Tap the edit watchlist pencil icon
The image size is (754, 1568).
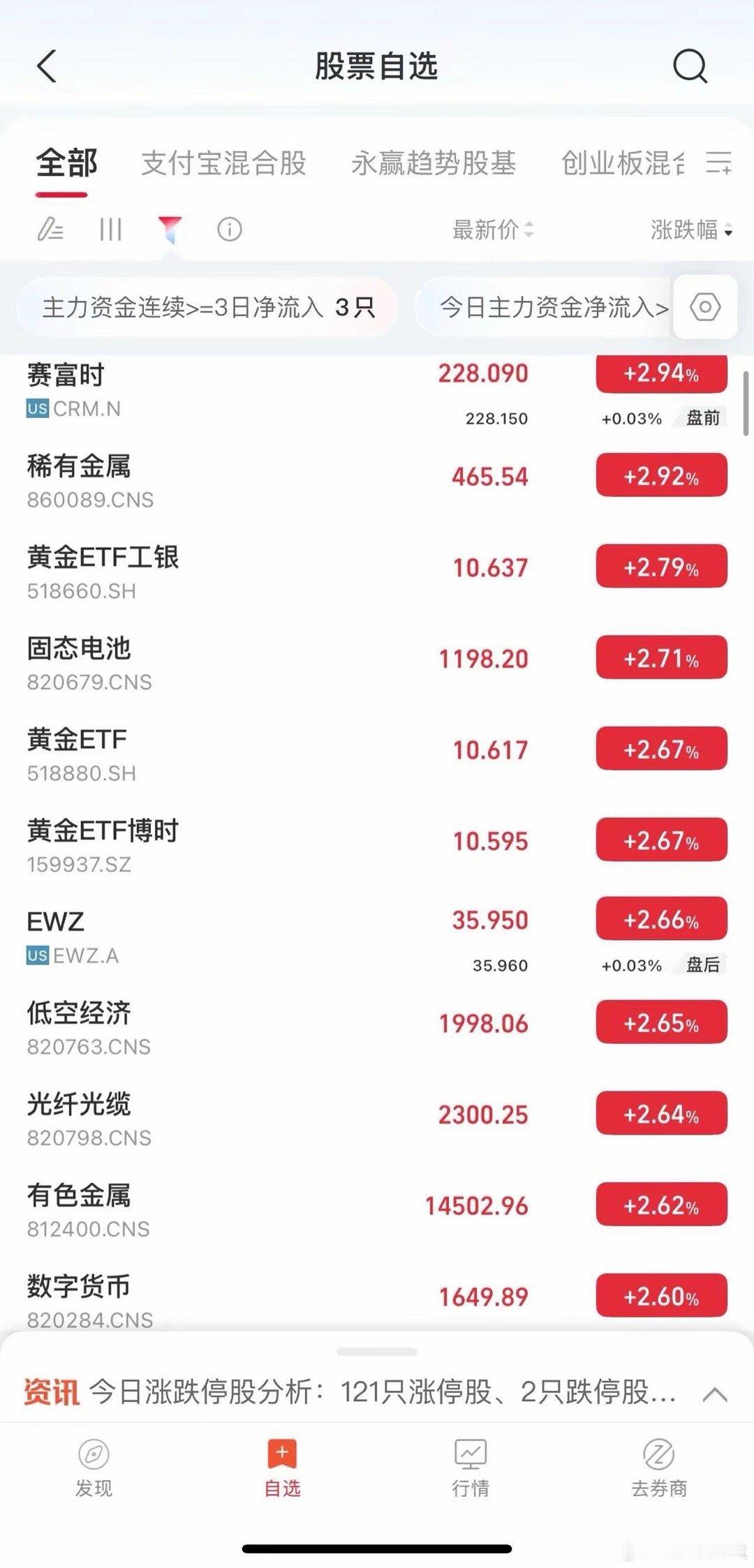50,229
